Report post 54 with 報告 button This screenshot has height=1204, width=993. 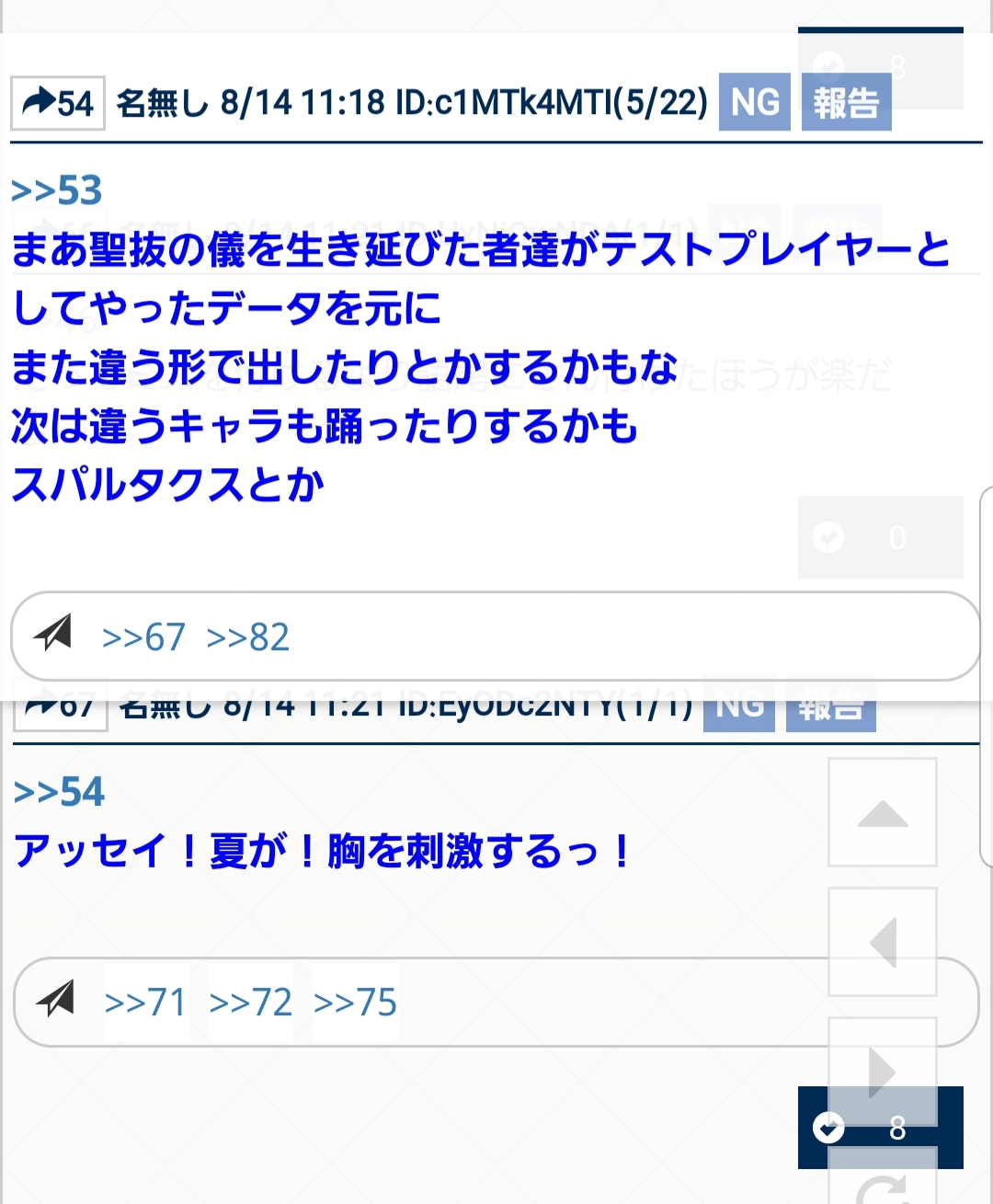846,102
